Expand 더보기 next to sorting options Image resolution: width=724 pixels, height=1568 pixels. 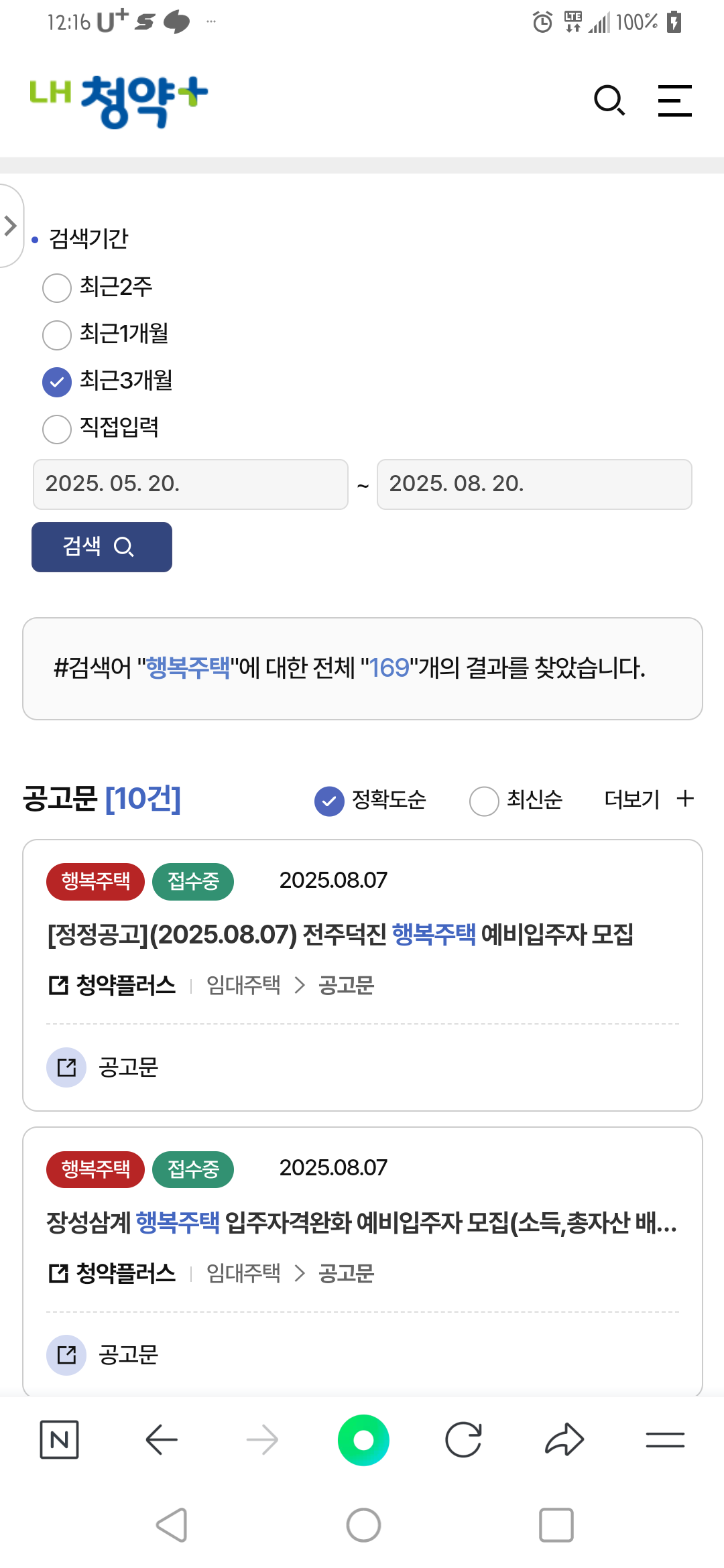coord(645,799)
